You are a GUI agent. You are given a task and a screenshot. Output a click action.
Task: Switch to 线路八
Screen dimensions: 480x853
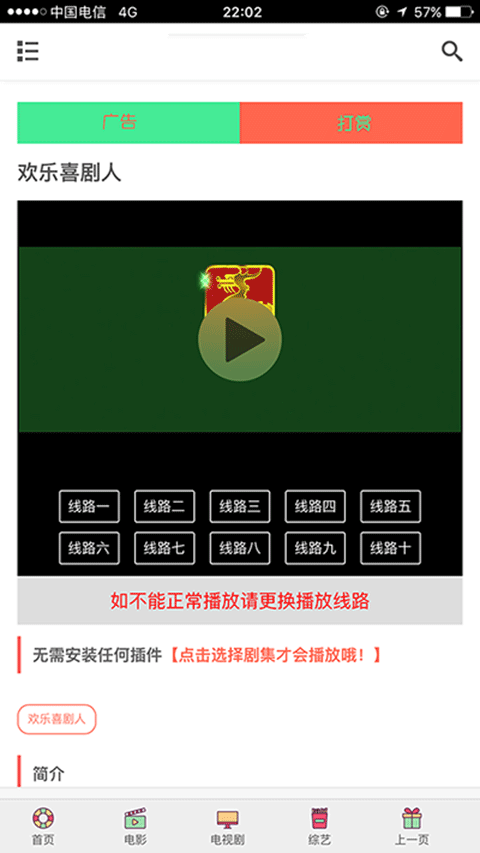(x=240, y=548)
